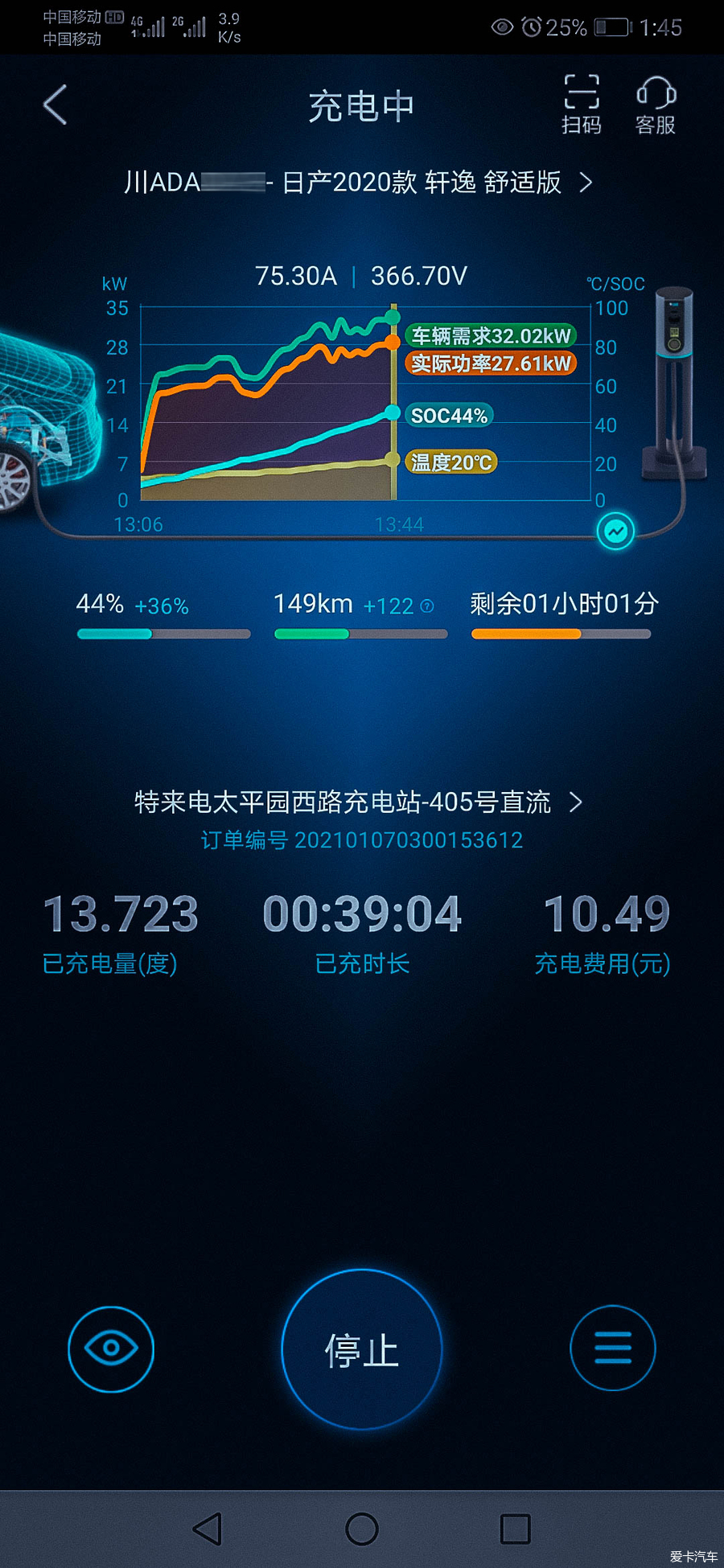Open the recent apps overview
Screen dimensions: 724x1568
515,1529
